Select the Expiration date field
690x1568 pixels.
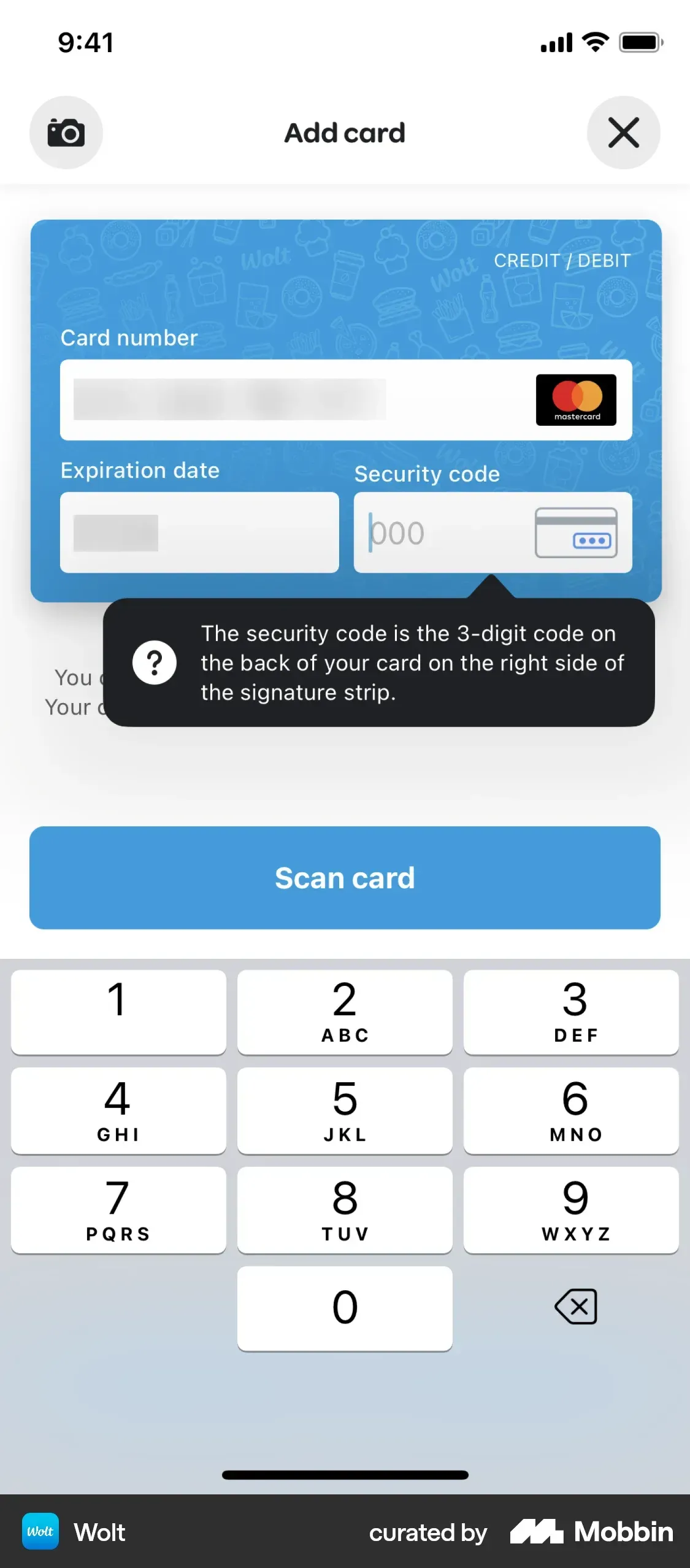click(199, 532)
